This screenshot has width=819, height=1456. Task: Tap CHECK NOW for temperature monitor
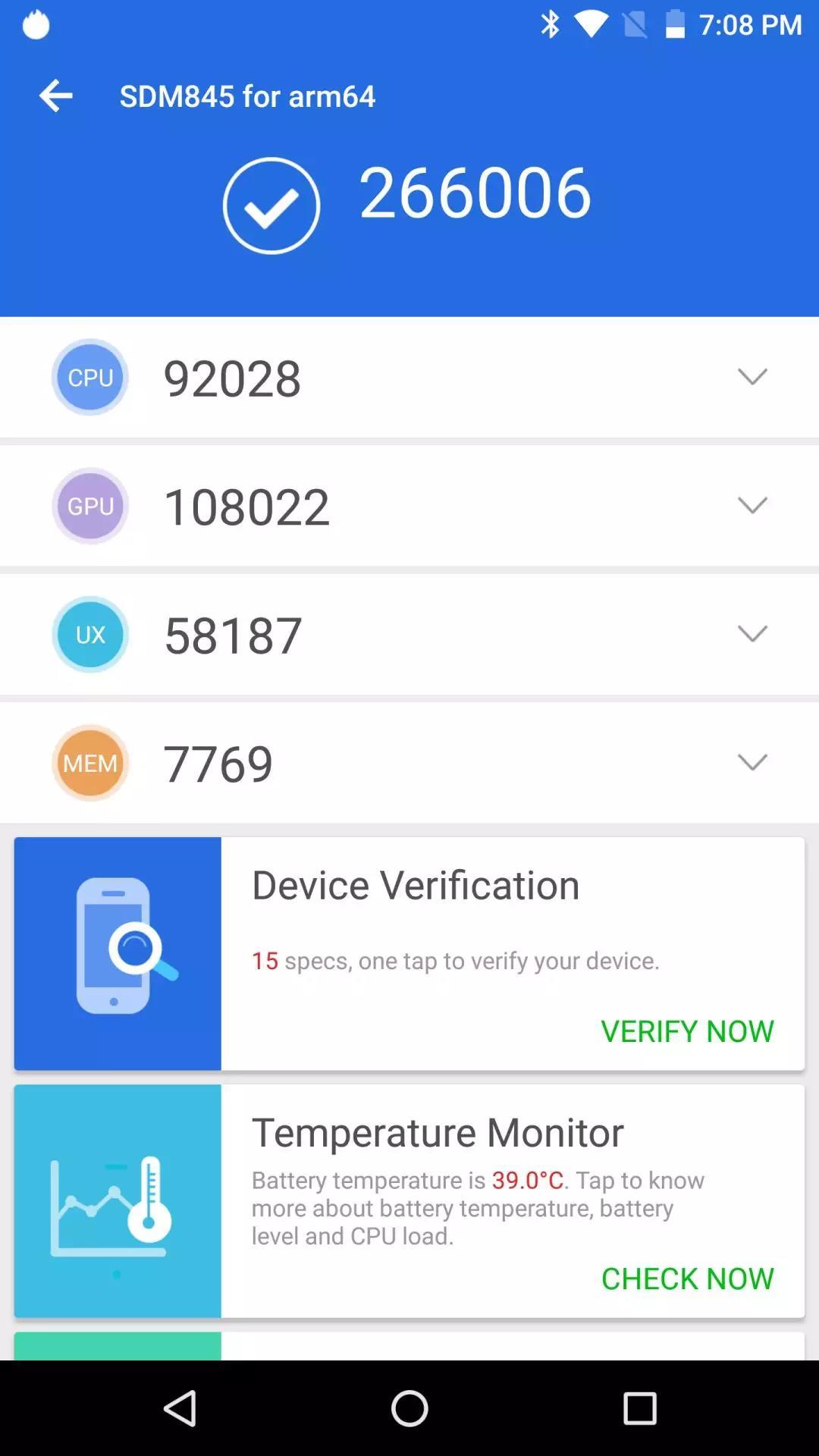click(687, 1279)
